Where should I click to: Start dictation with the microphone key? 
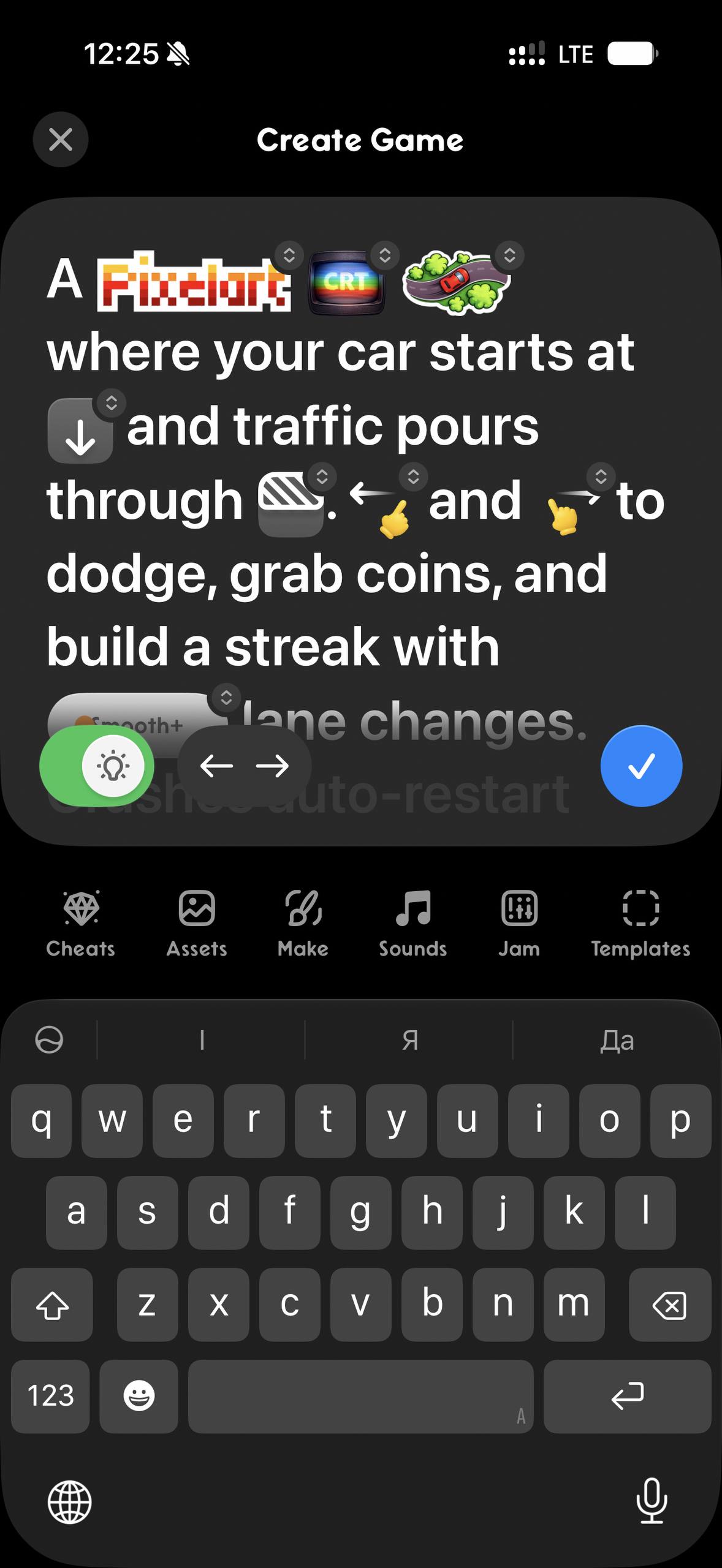652,1501
